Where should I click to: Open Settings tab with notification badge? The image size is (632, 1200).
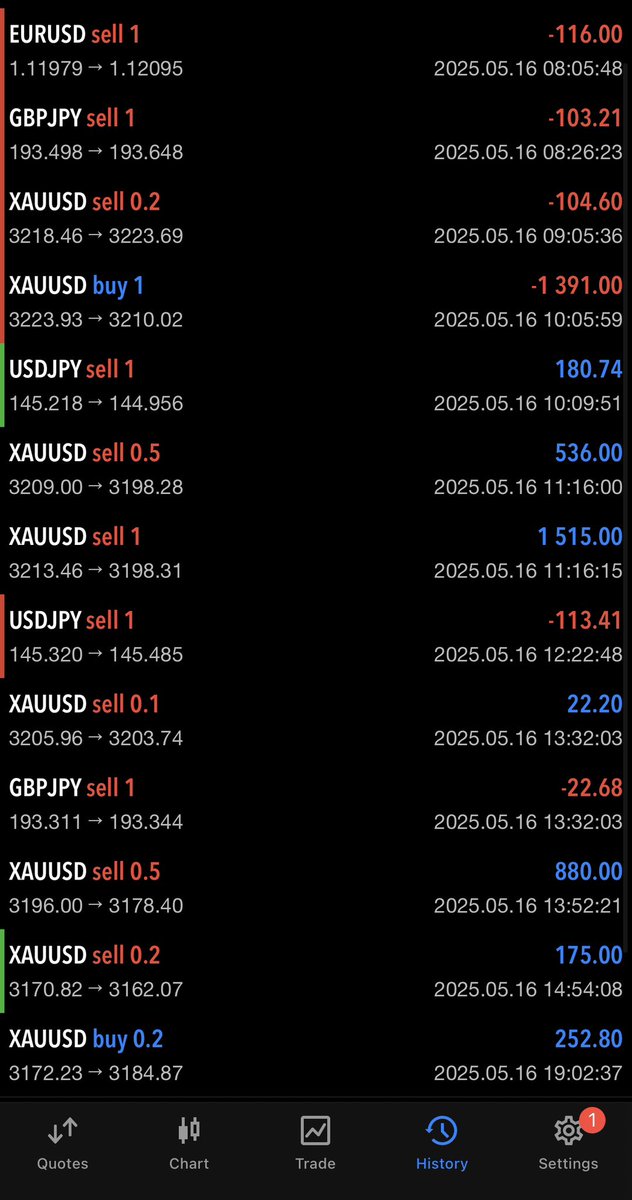pyautogui.click(x=568, y=1144)
